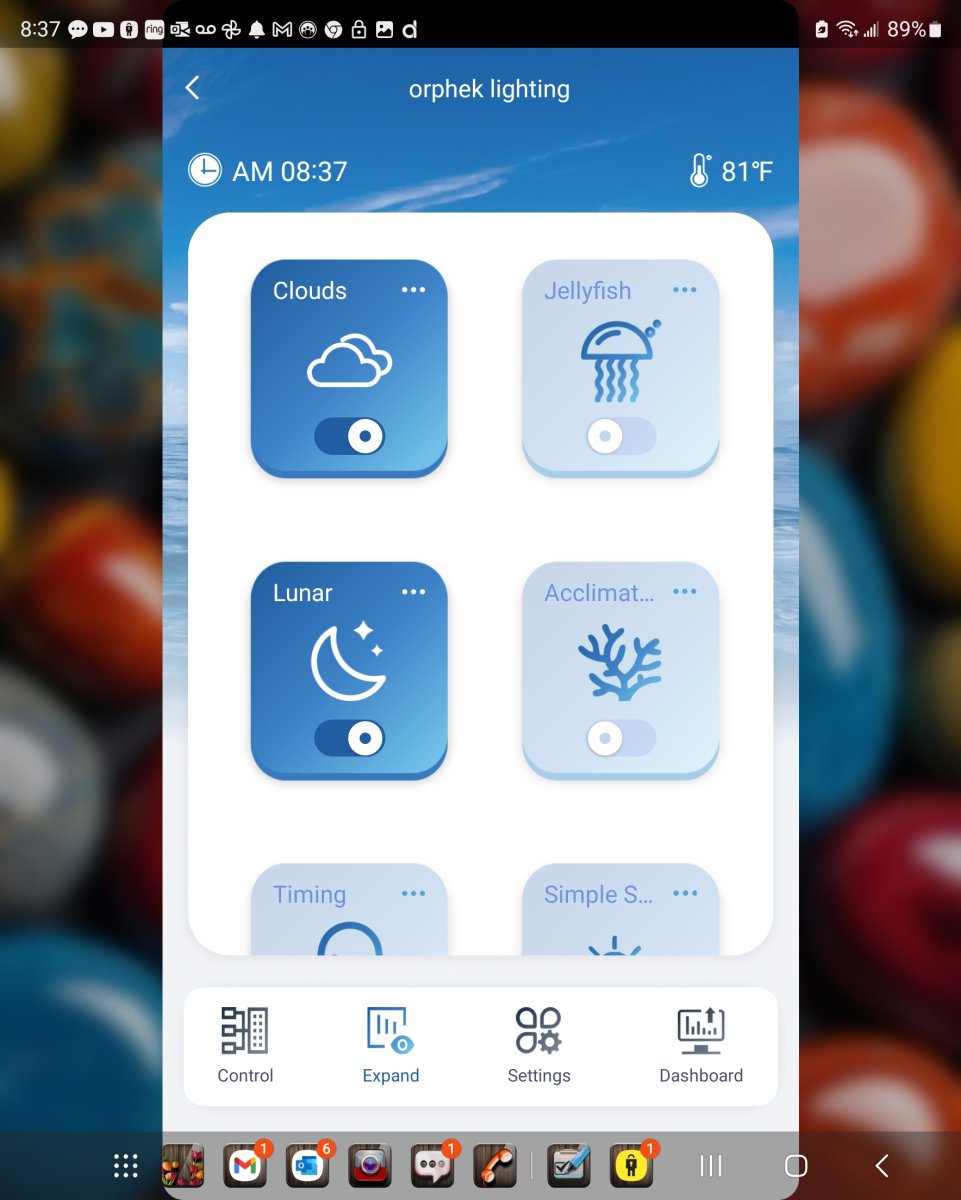Image resolution: width=961 pixels, height=1200 pixels.
Task: Show recent apps from the navigation bar
Action: point(711,1166)
